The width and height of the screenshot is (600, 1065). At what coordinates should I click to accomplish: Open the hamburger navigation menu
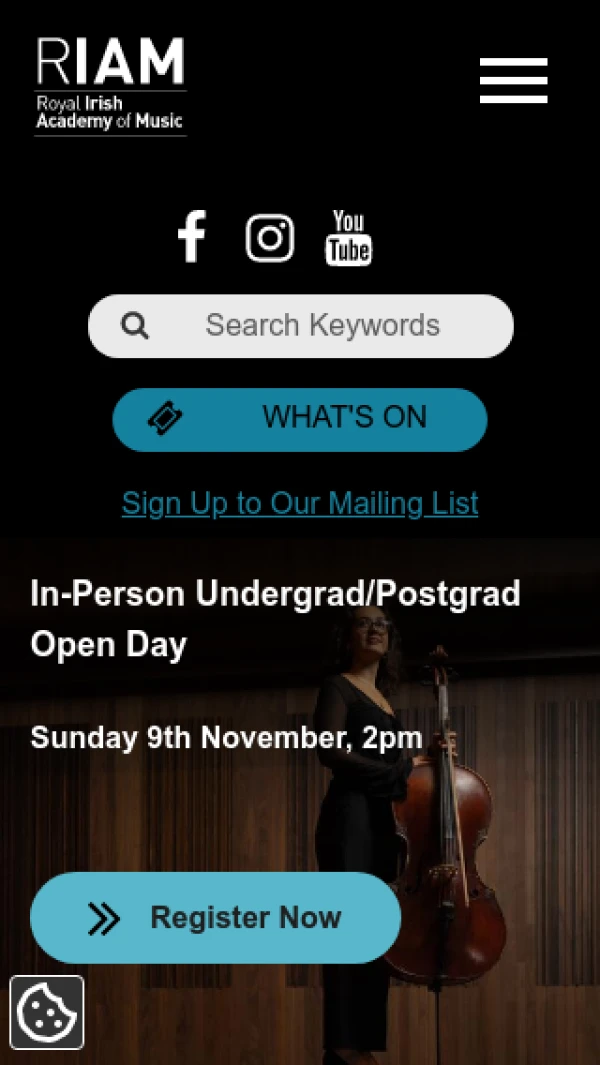pos(513,80)
